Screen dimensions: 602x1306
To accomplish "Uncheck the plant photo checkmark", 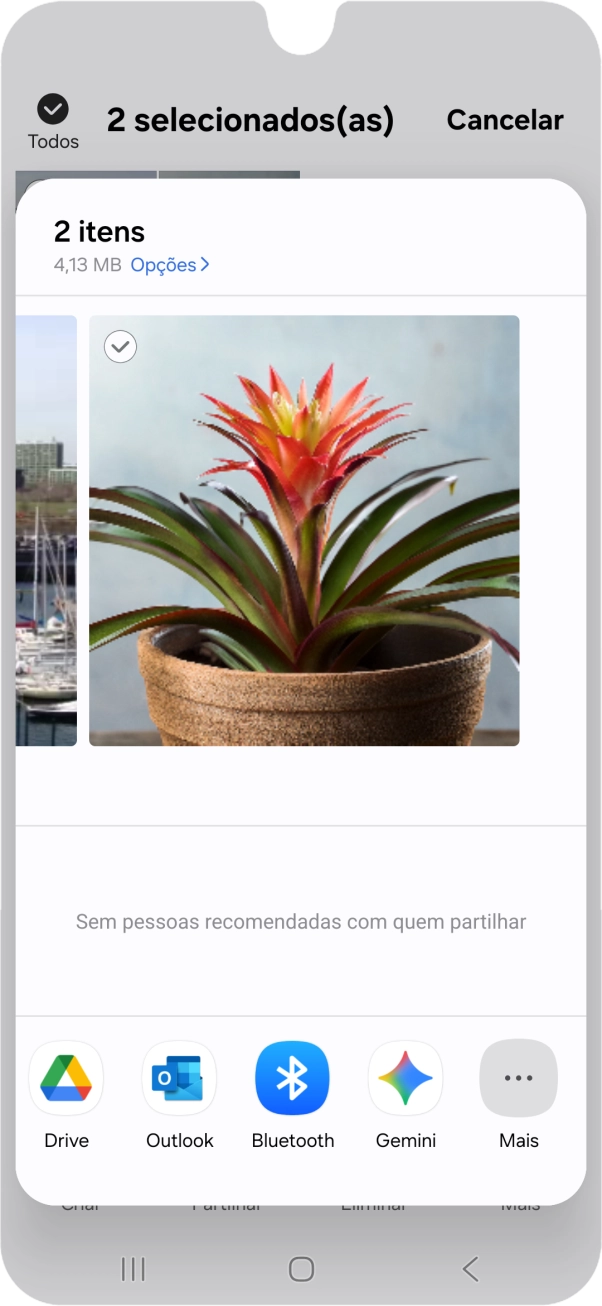I will point(121,347).
